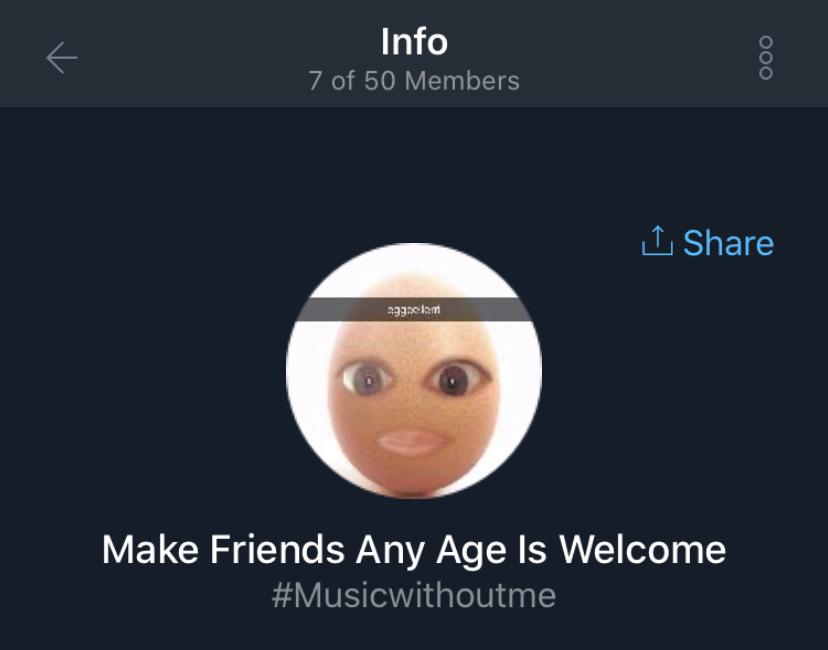Go back using the arrow icon
Screen dimensions: 828x650
click(62, 58)
